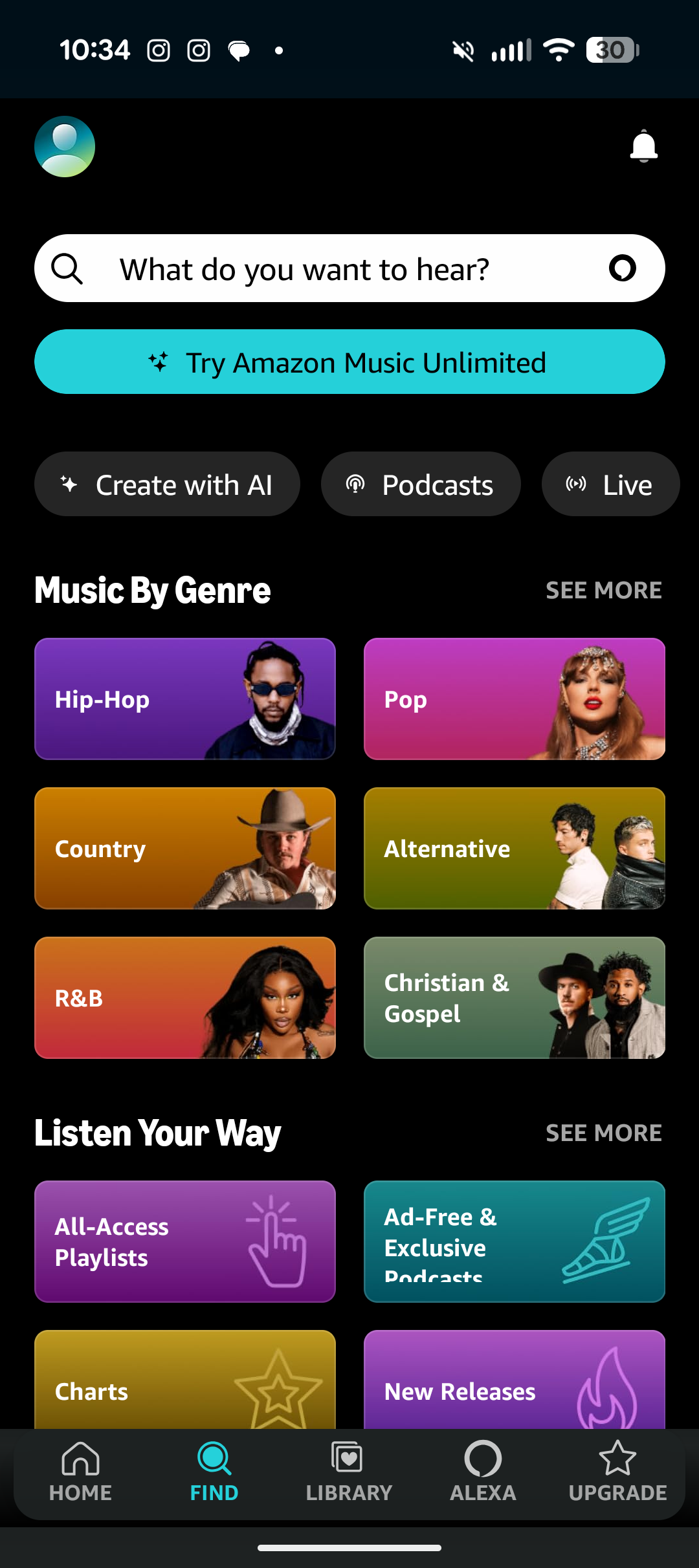Open the Alternative genre card
This screenshot has width=699, height=1568.
515,848
